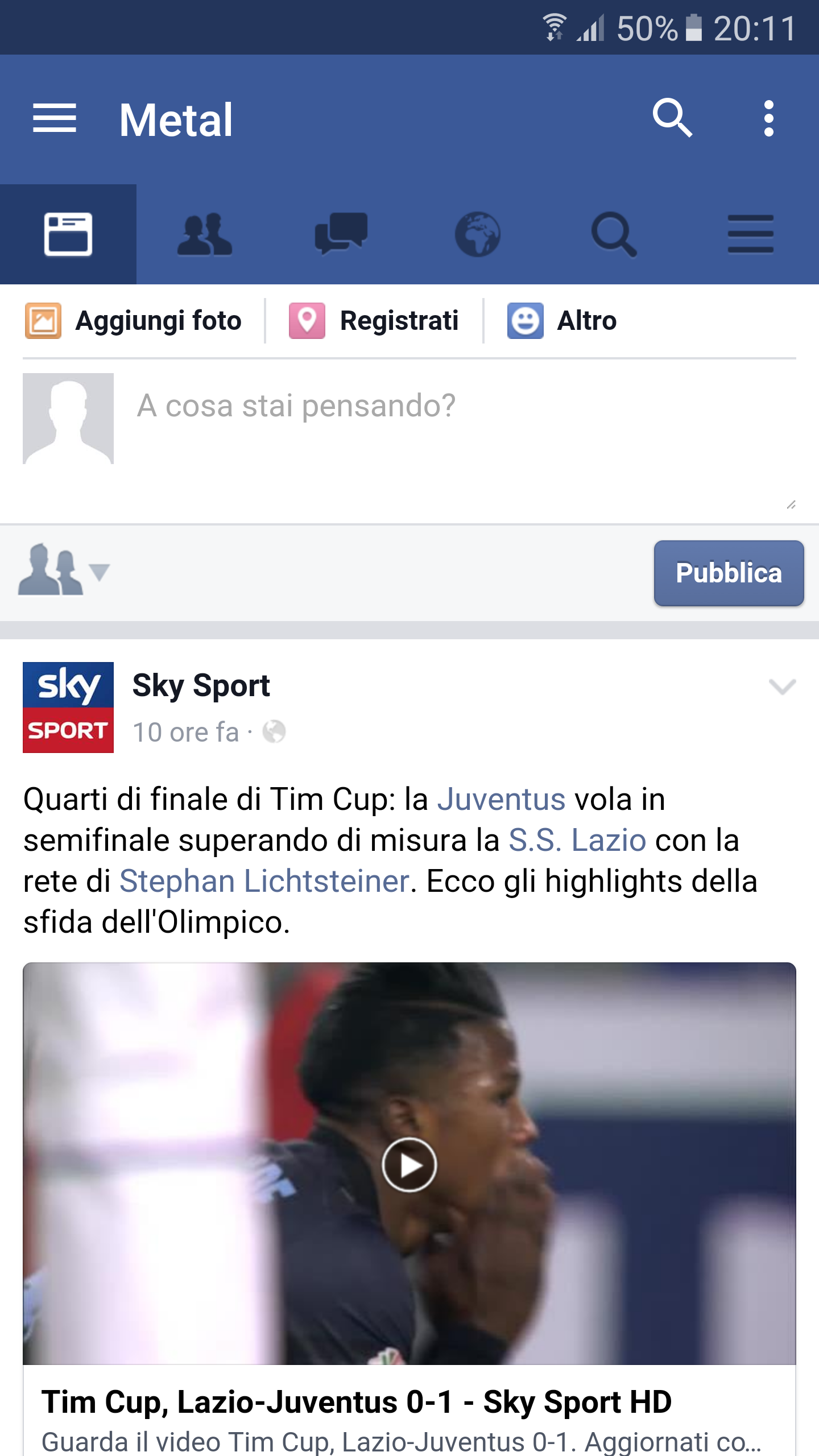Switch to the news feed tab
Image resolution: width=819 pixels, height=1456 pixels.
pyautogui.click(x=68, y=234)
